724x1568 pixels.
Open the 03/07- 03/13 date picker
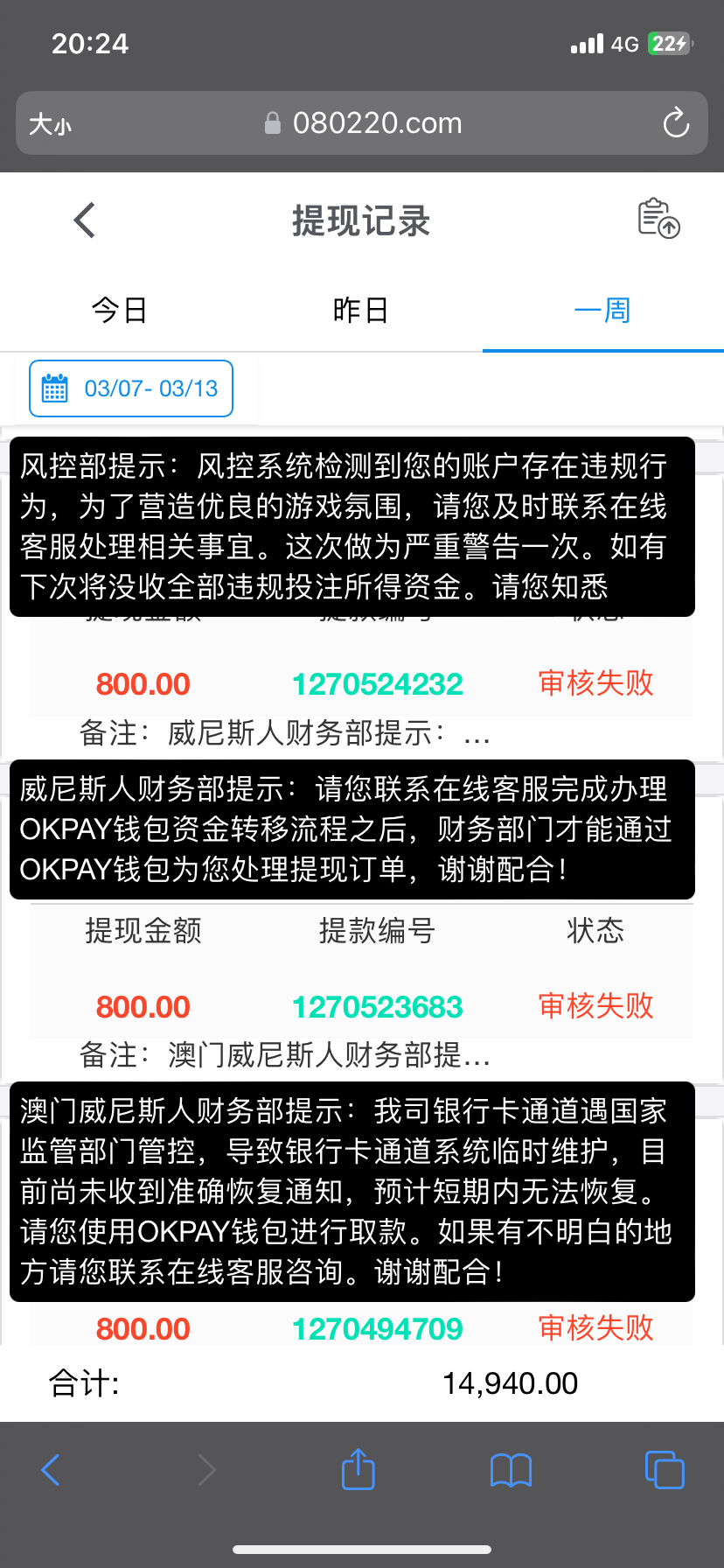pos(131,388)
